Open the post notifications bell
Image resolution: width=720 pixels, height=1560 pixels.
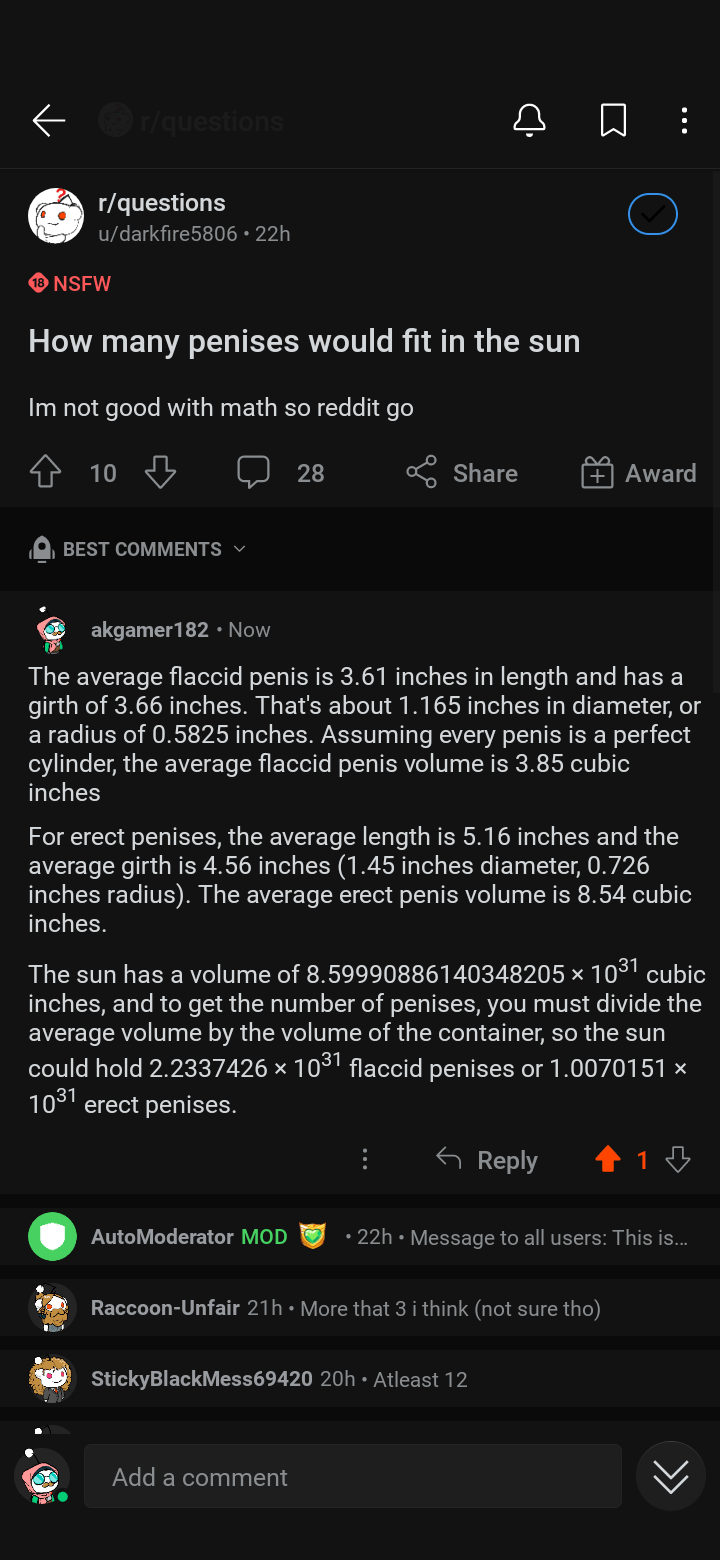coord(529,121)
